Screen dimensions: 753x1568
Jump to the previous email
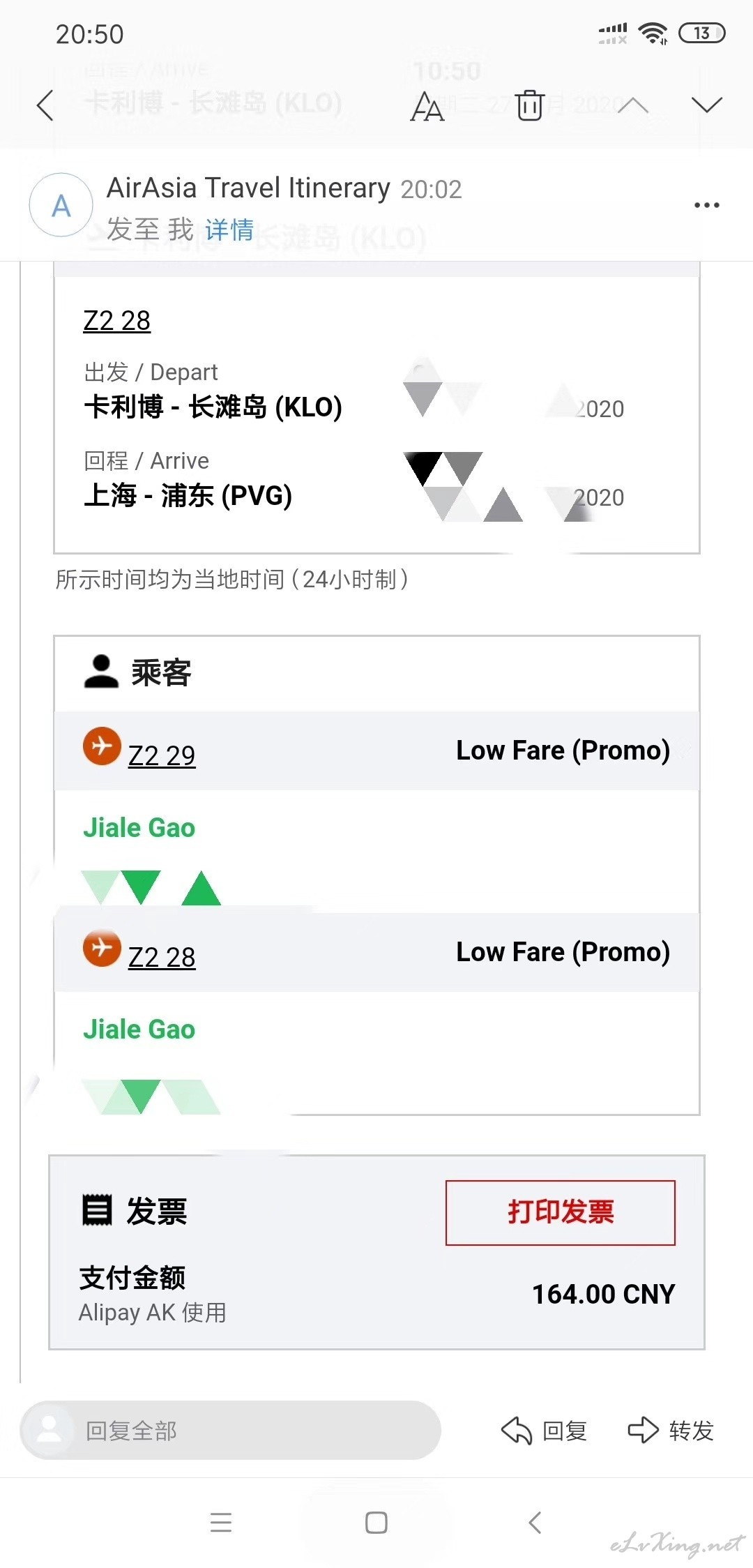(633, 105)
